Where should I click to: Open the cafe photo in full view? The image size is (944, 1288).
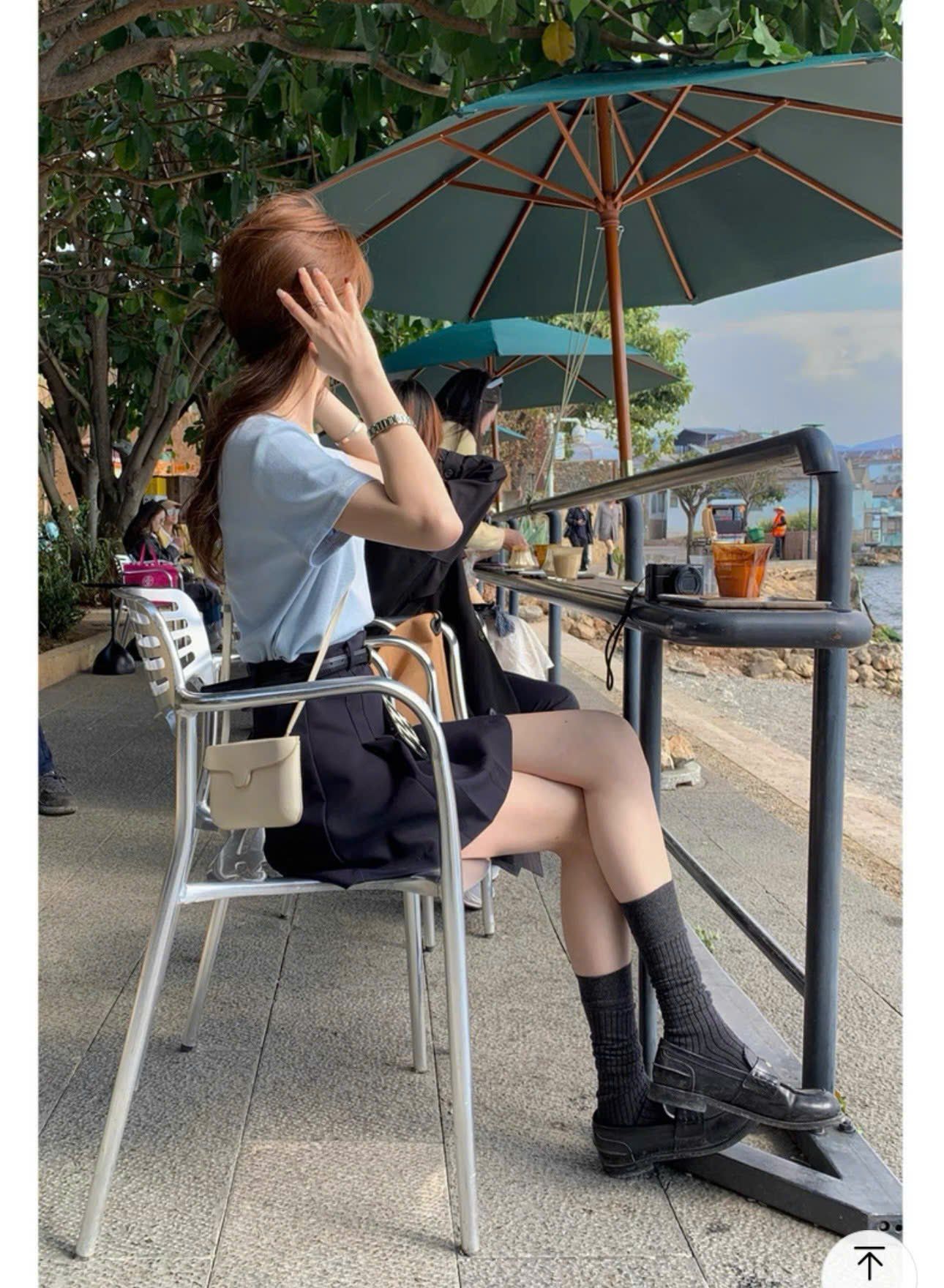point(470,629)
